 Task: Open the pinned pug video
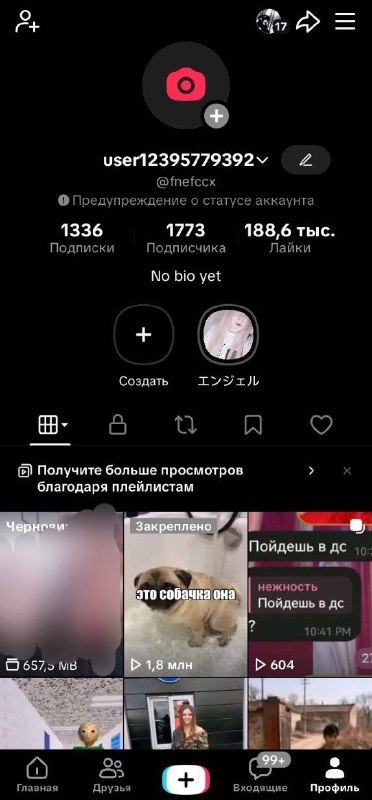tap(186, 594)
